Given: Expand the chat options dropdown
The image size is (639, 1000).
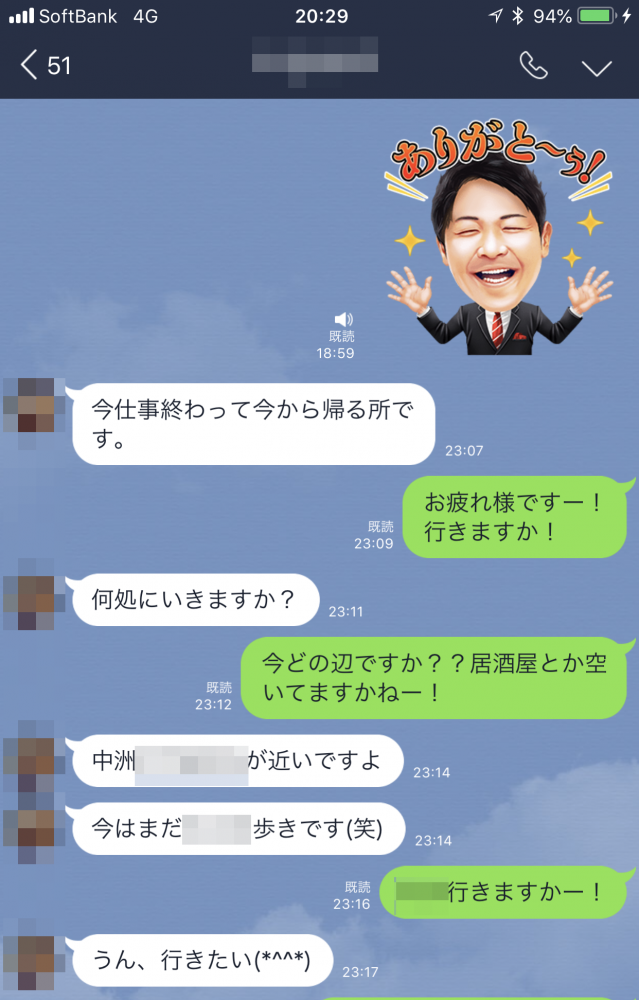Looking at the screenshot, I should [x=597, y=67].
